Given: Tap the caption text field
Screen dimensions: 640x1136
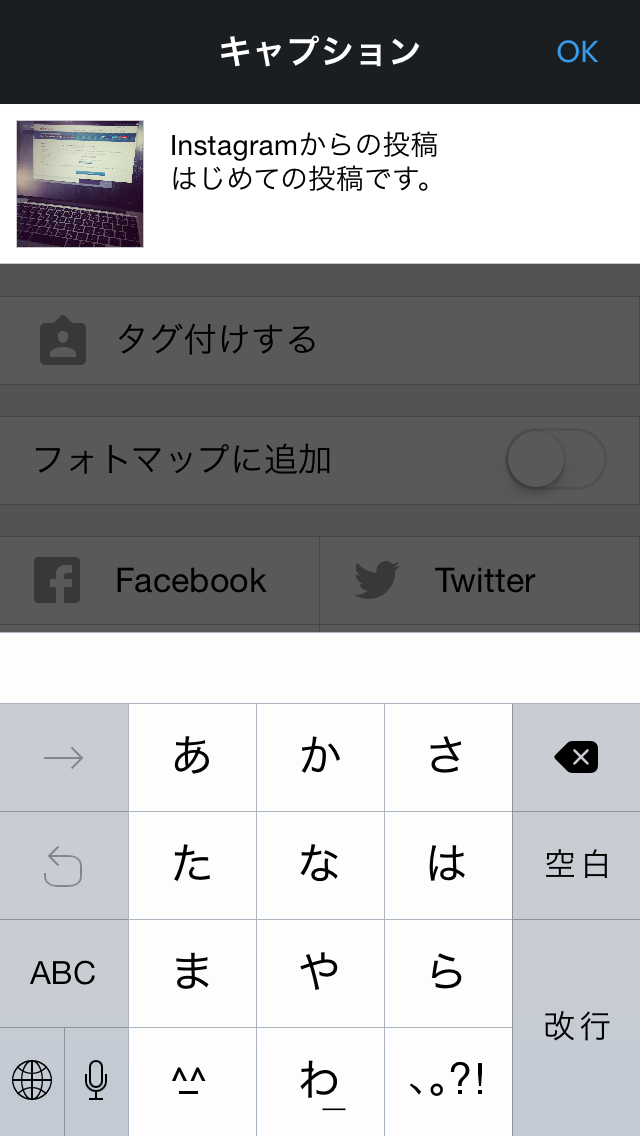Looking at the screenshot, I should pyautogui.click(x=401, y=183).
